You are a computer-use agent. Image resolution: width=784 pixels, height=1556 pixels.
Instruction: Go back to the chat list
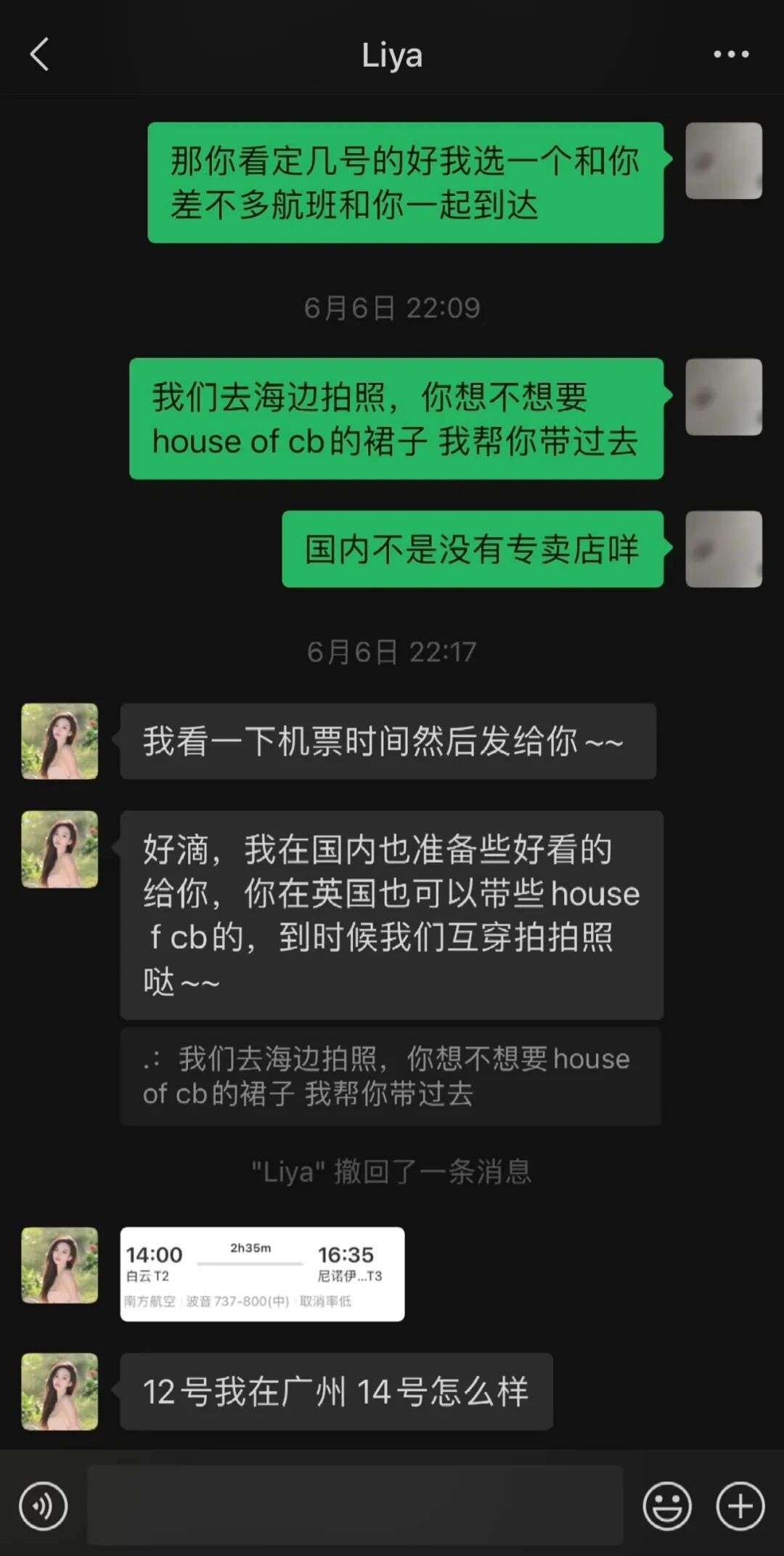tap(40, 54)
